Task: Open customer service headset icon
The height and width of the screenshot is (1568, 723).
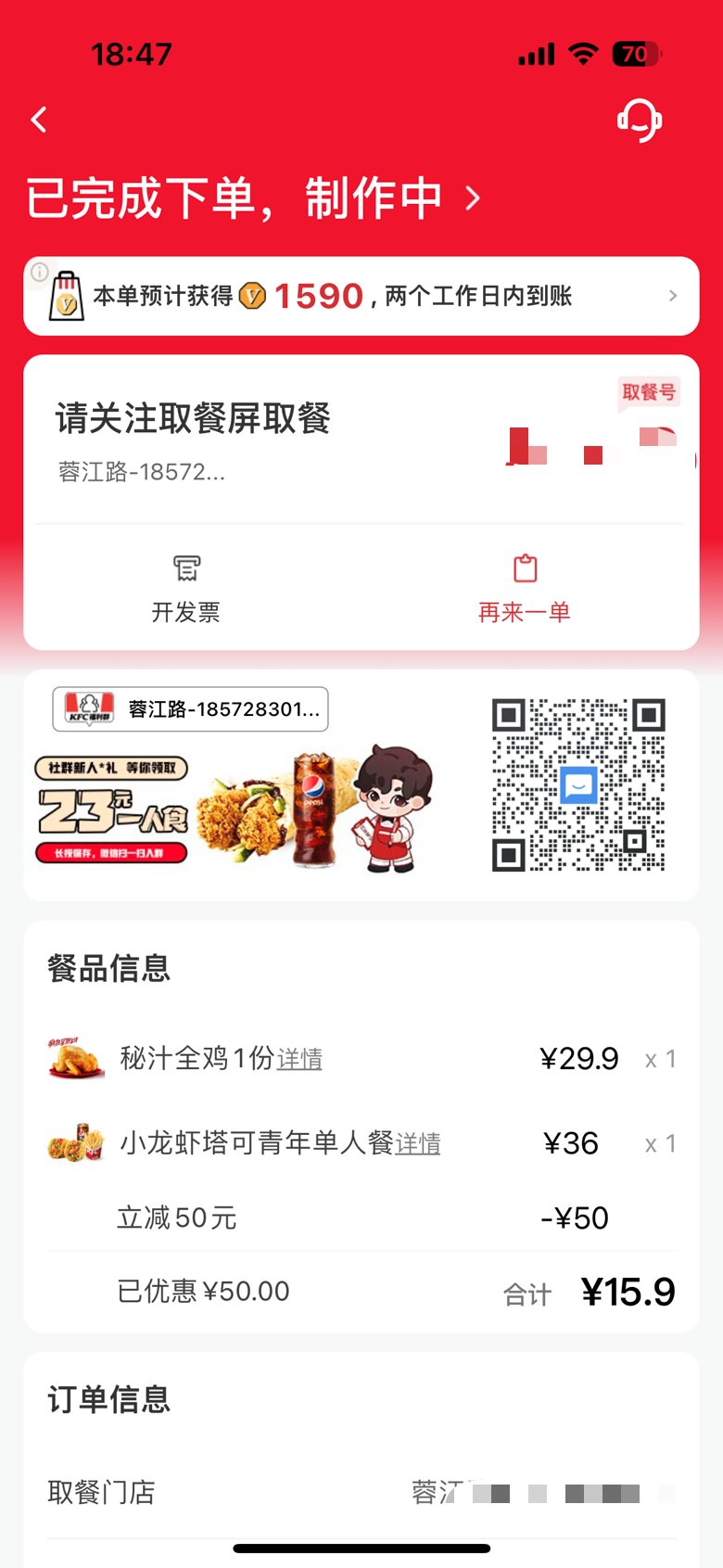Action: click(640, 120)
